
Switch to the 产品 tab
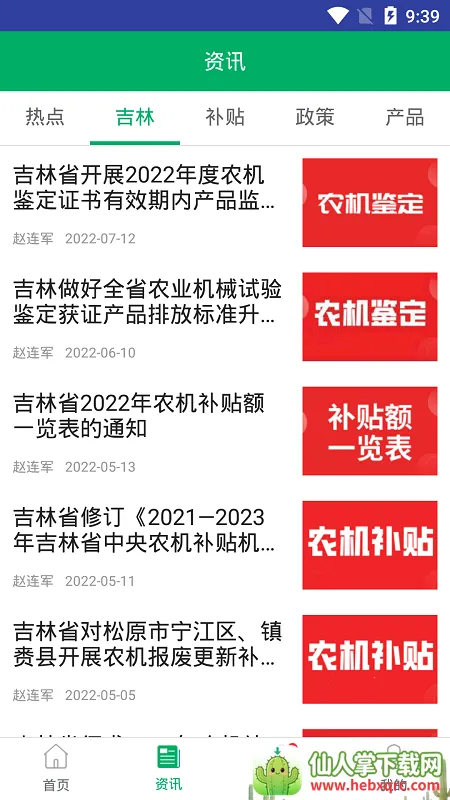tap(405, 117)
